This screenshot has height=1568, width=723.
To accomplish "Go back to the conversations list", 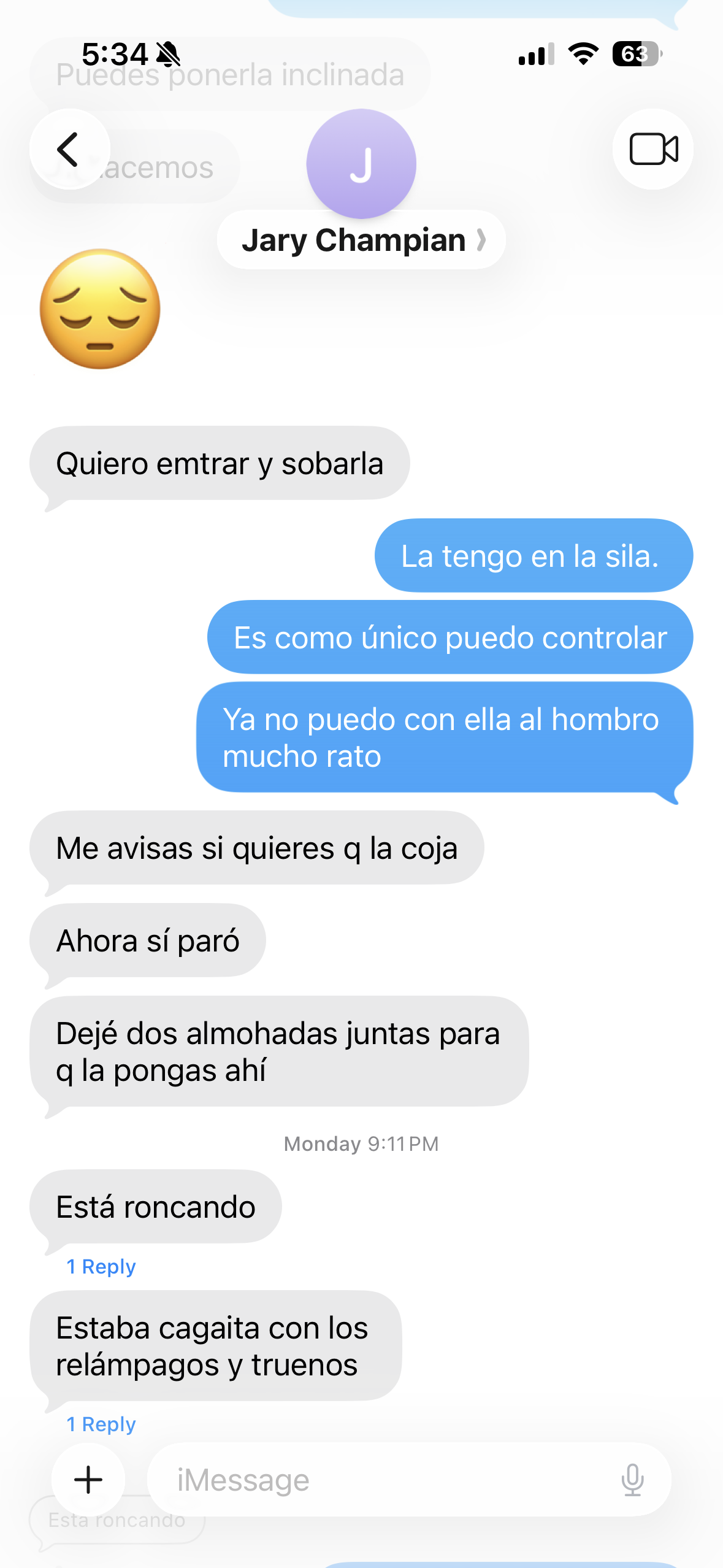I will point(69,149).
